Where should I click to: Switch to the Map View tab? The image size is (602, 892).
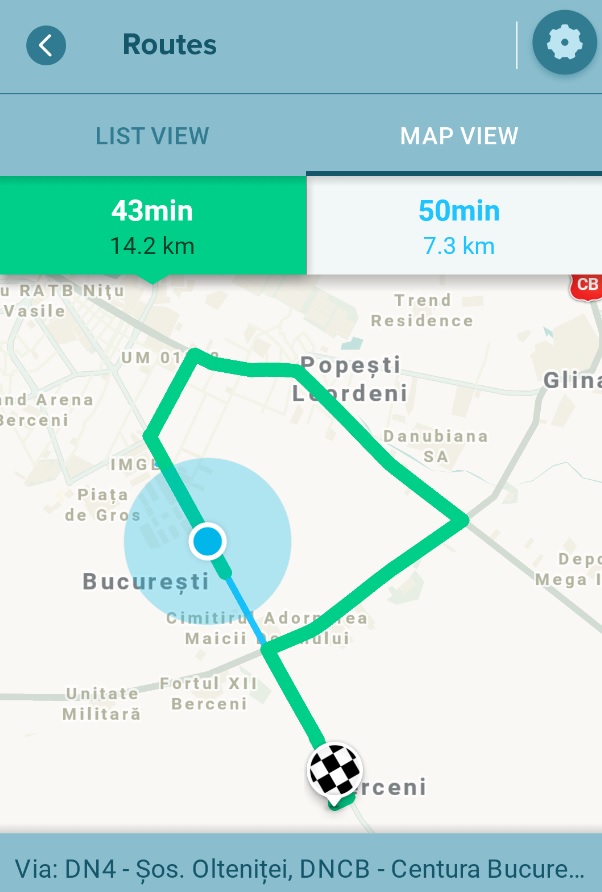[x=459, y=136]
